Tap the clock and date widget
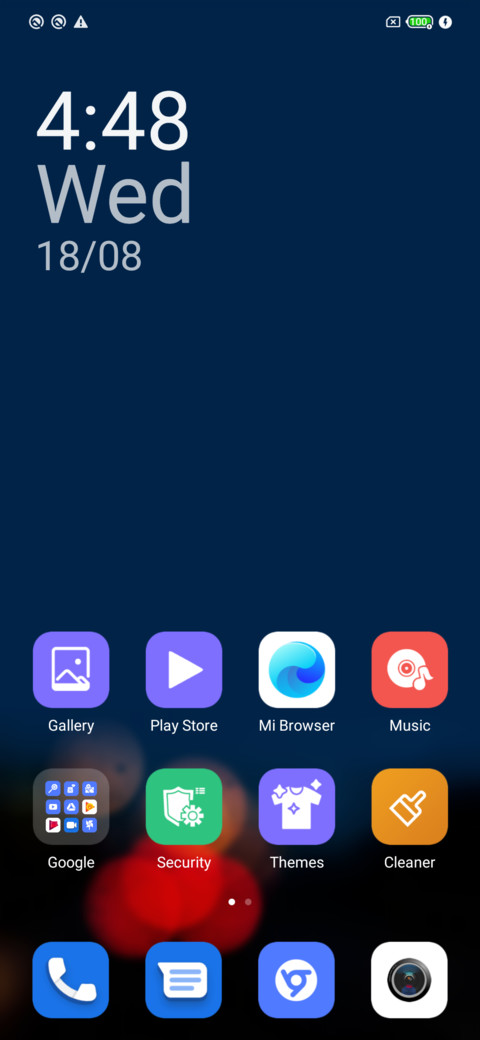Screen dimensions: 480x1040 (x=114, y=180)
